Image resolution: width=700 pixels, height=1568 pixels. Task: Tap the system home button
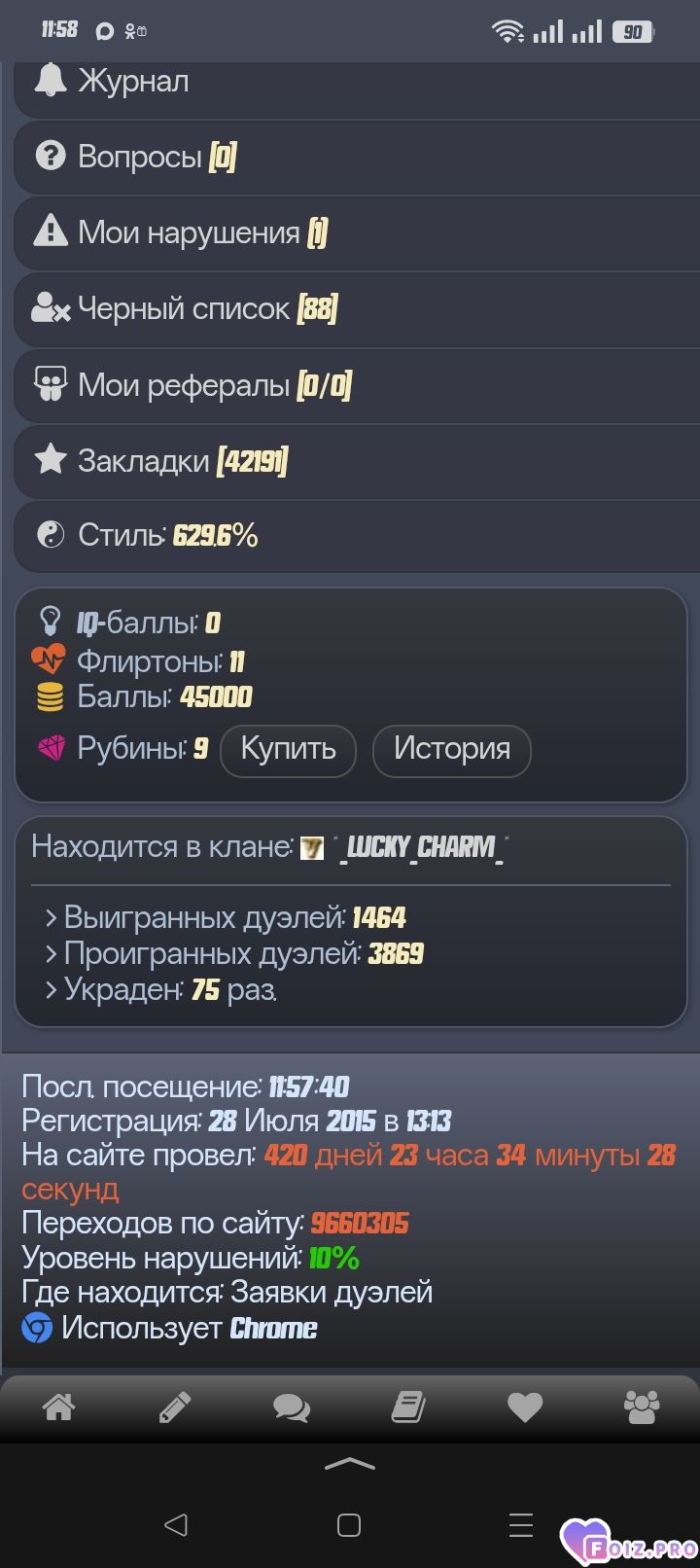coord(349,1524)
